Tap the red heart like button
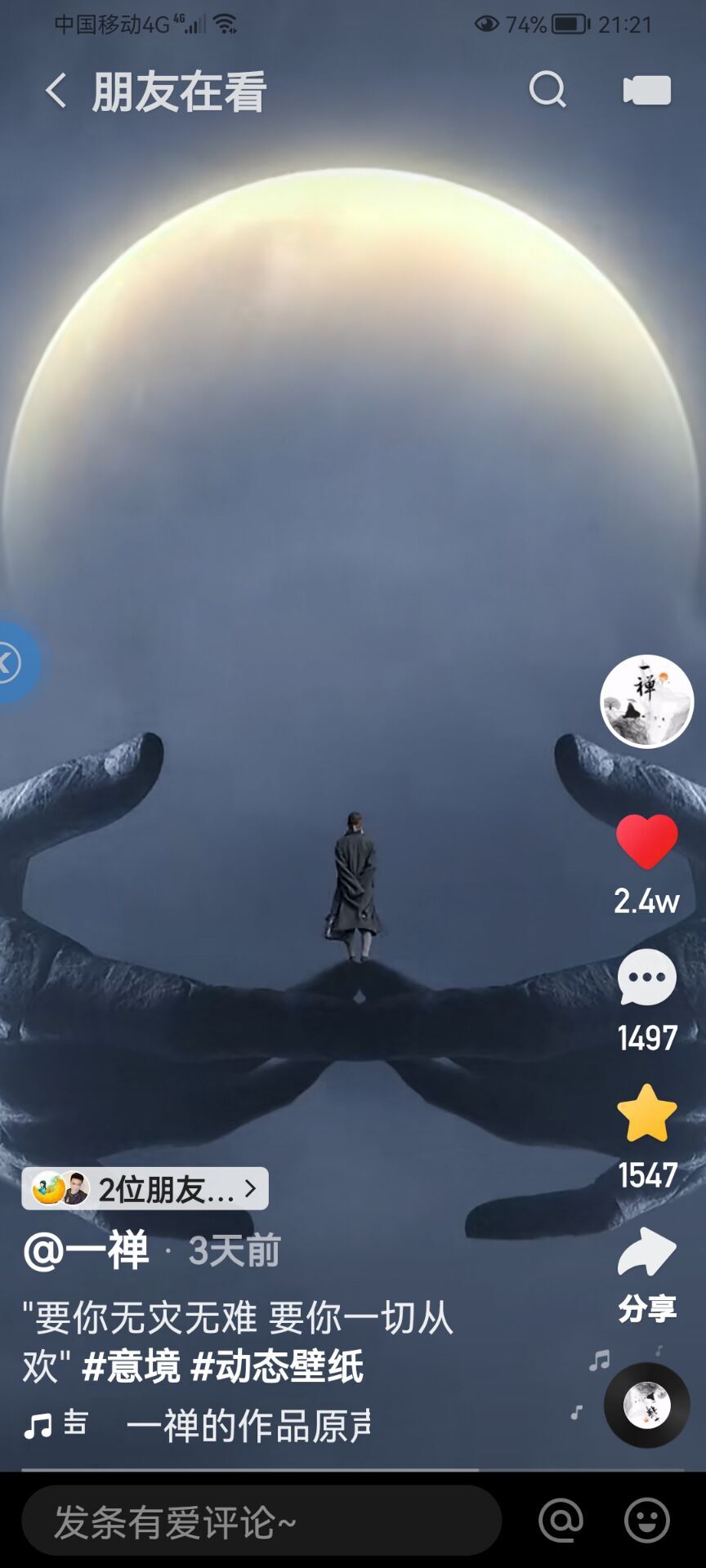 (646, 842)
